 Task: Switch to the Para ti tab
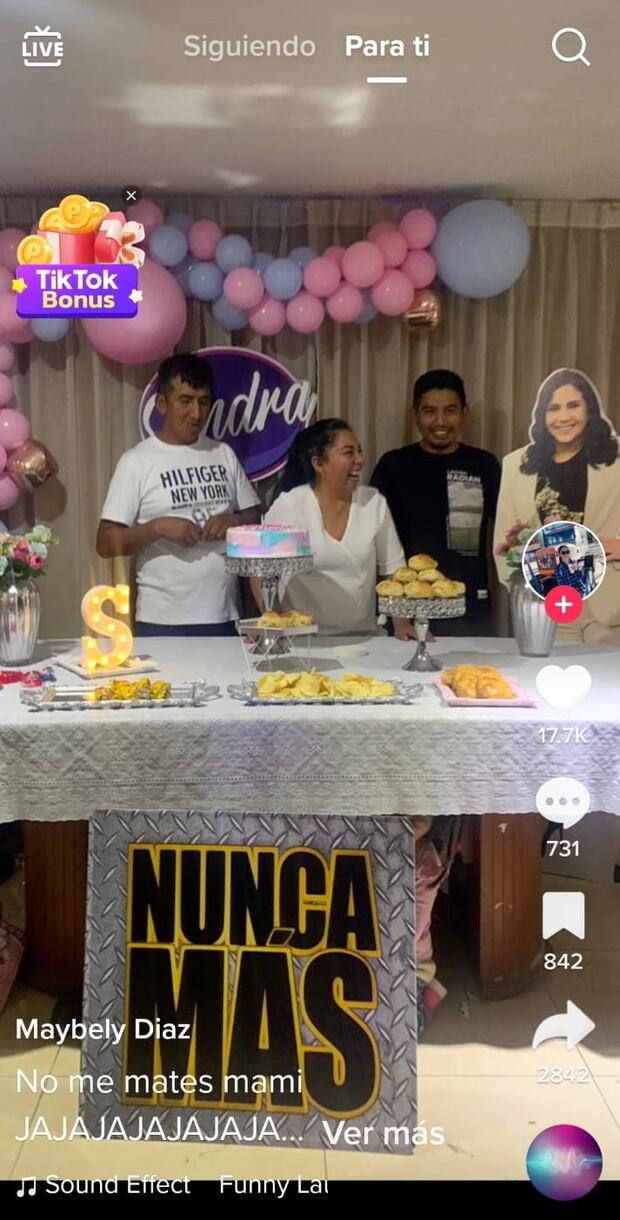387,46
